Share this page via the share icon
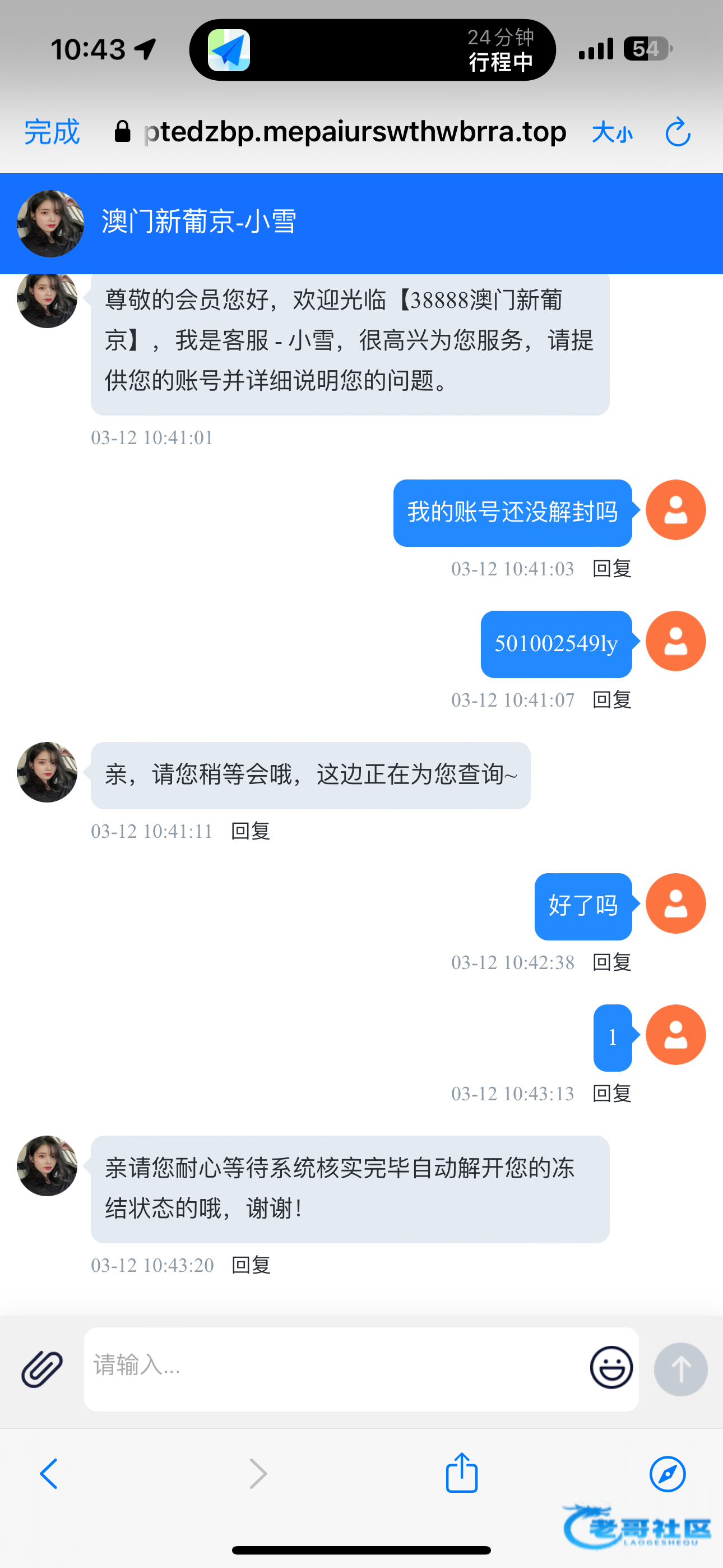Screen dimensions: 723x1568 [461, 1474]
